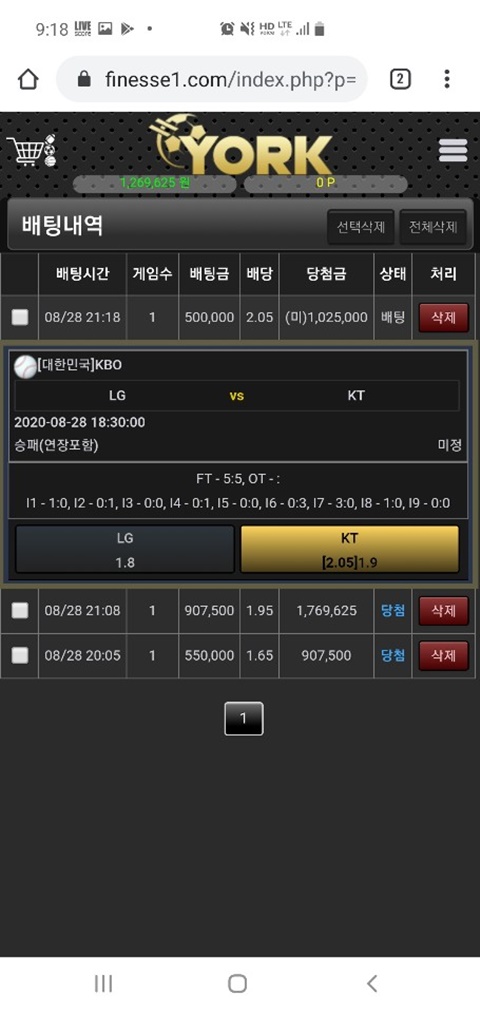
Task: Go back with system back button
Action: (371, 983)
